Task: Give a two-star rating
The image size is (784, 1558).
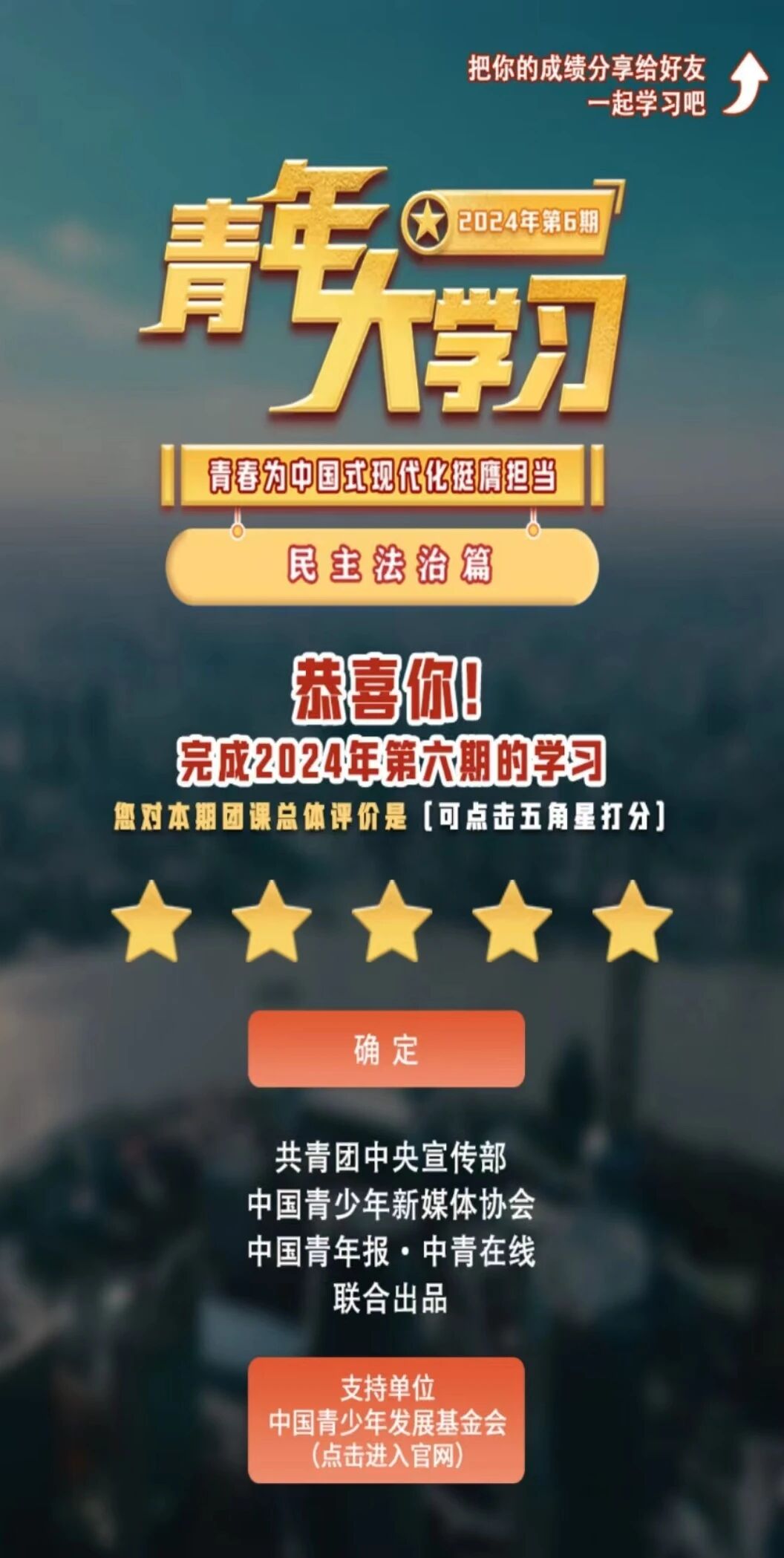Action: 271,923
